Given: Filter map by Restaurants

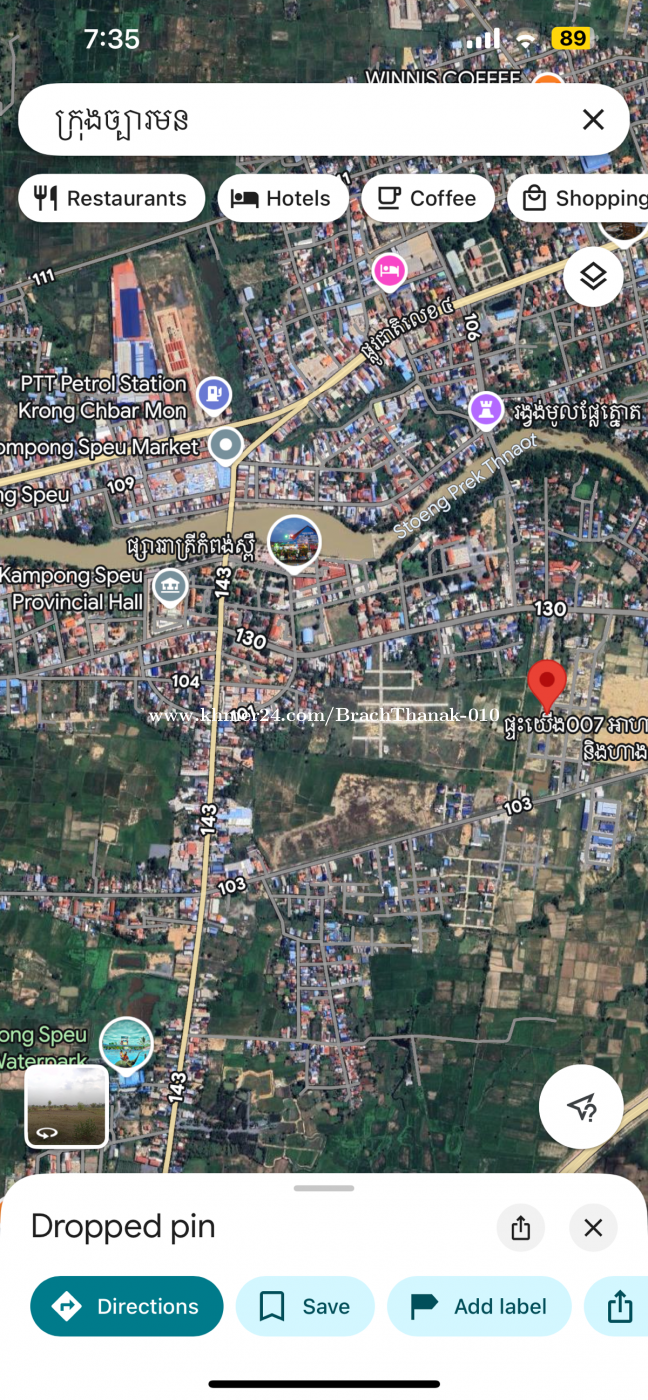Looking at the screenshot, I should (x=111, y=198).
